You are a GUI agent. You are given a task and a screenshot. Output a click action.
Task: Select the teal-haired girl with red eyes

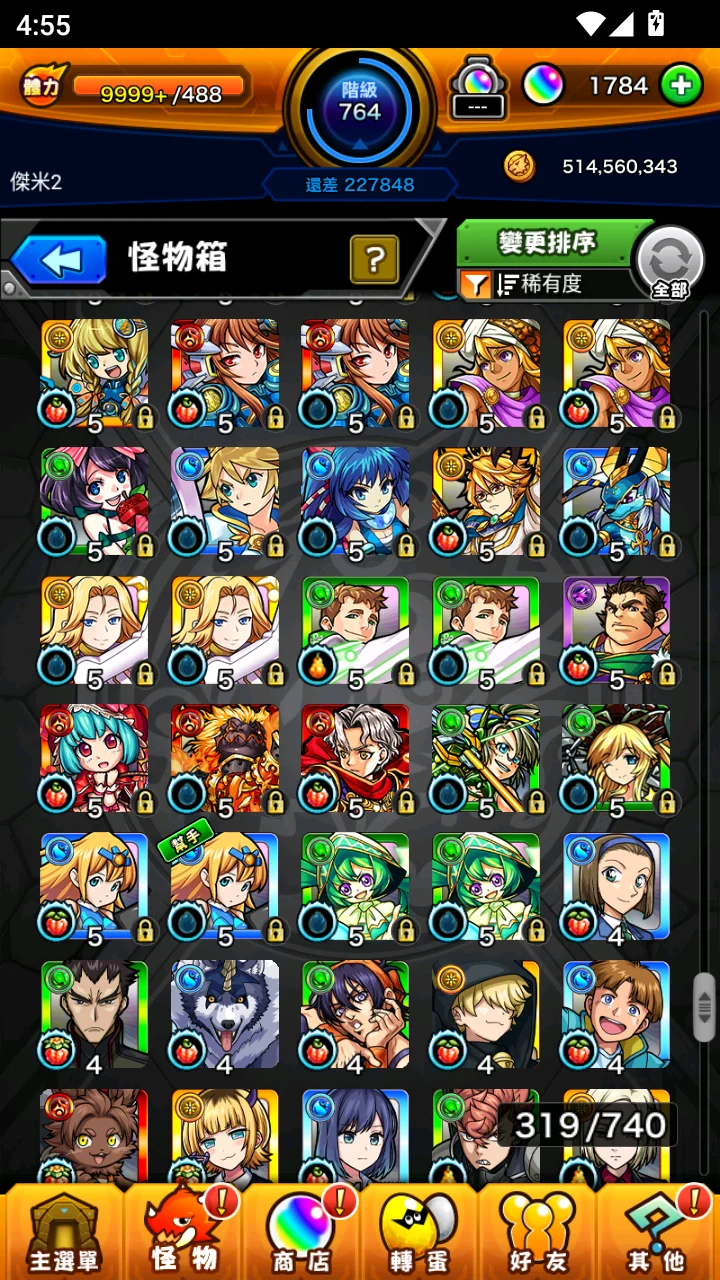coord(94,759)
